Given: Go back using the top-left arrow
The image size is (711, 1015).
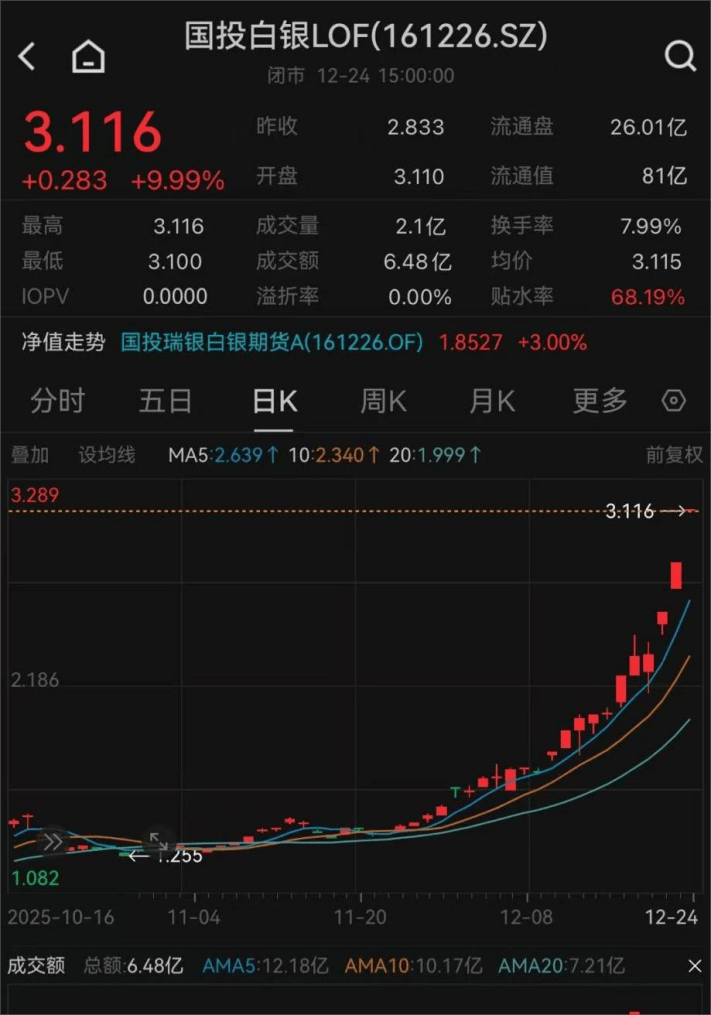Looking at the screenshot, I should (27, 56).
